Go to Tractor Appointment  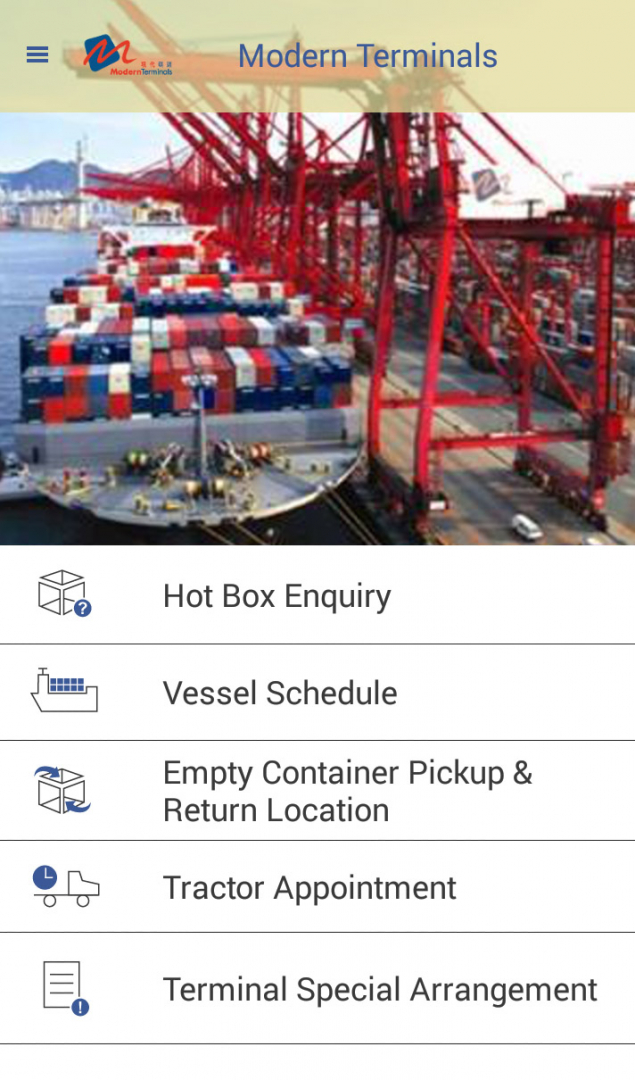coord(309,888)
